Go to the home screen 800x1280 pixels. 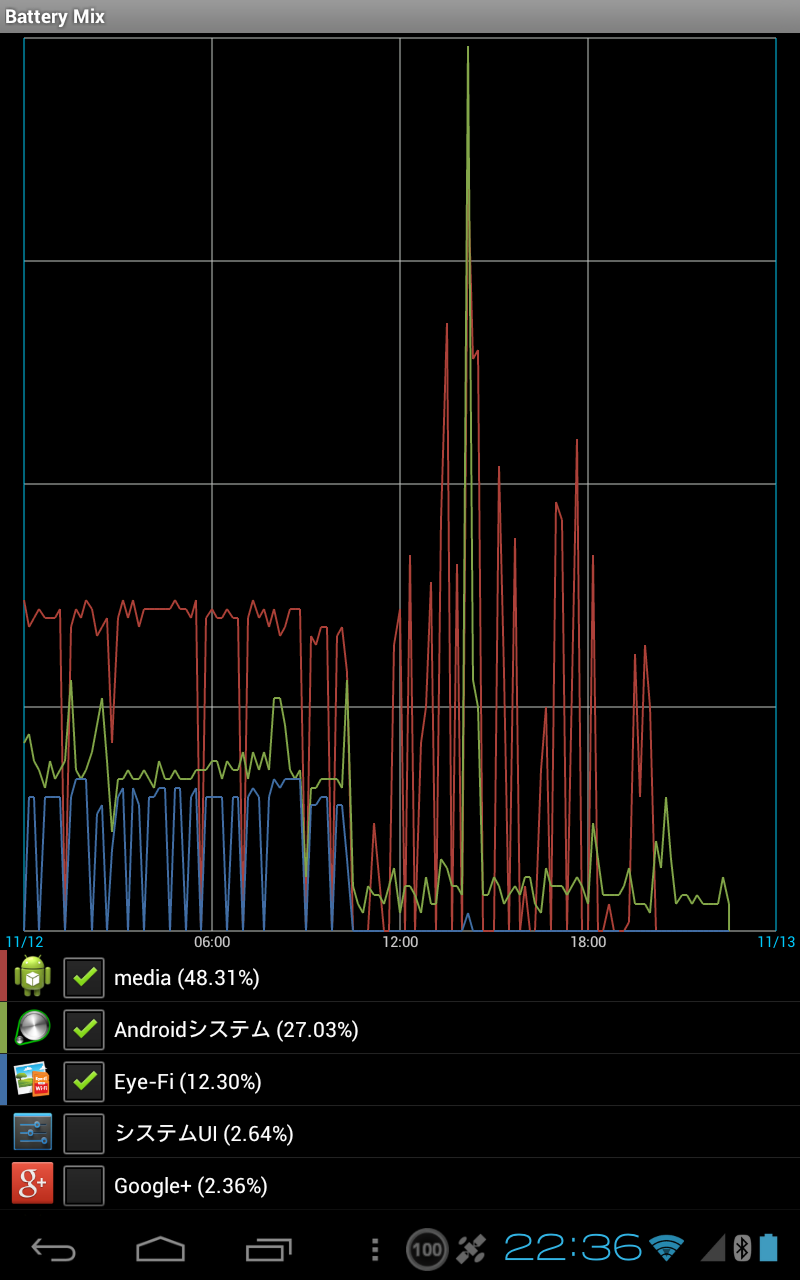[161, 1248]
